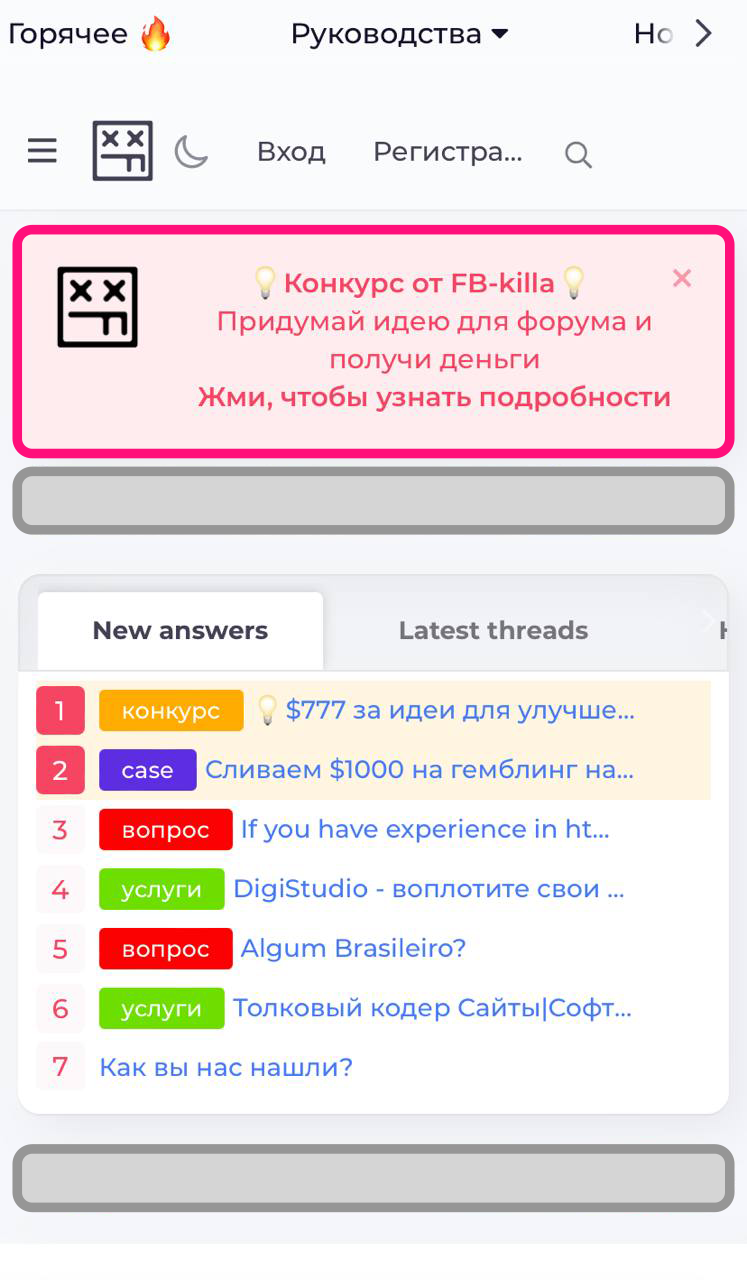Expand the Руководства dropdown
The image size is (747, 1280).
coord(399,34)
